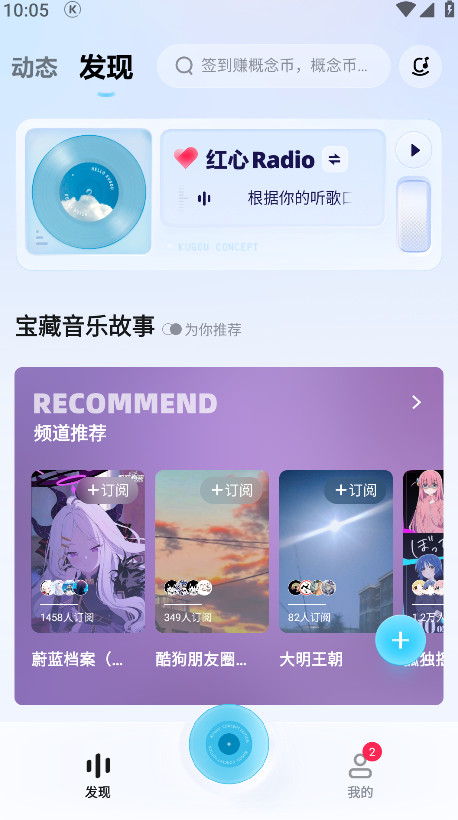
Task: Subscribe to the 酷狗朋友圈 channel
Action: (232, 490)
